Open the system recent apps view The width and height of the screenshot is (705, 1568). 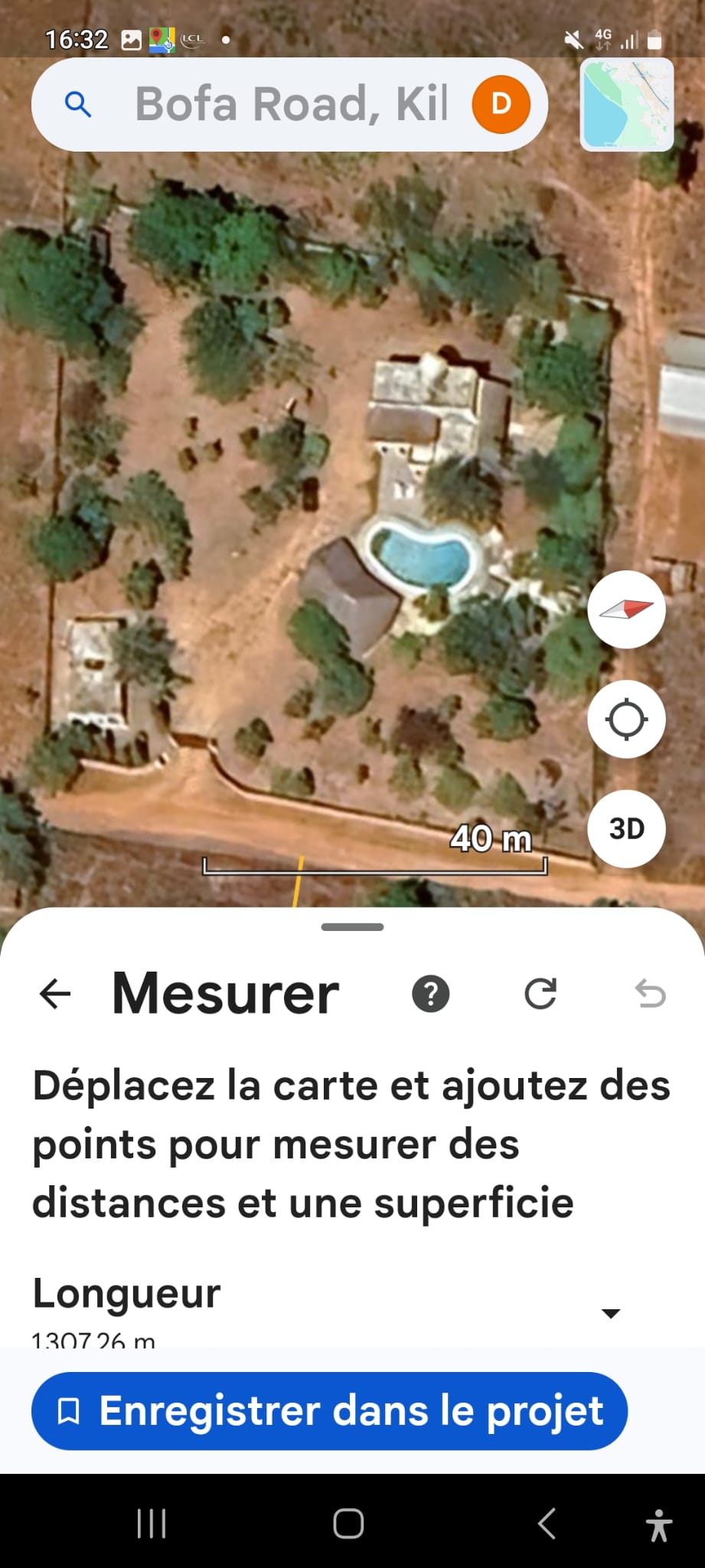tap(152, 1524)
